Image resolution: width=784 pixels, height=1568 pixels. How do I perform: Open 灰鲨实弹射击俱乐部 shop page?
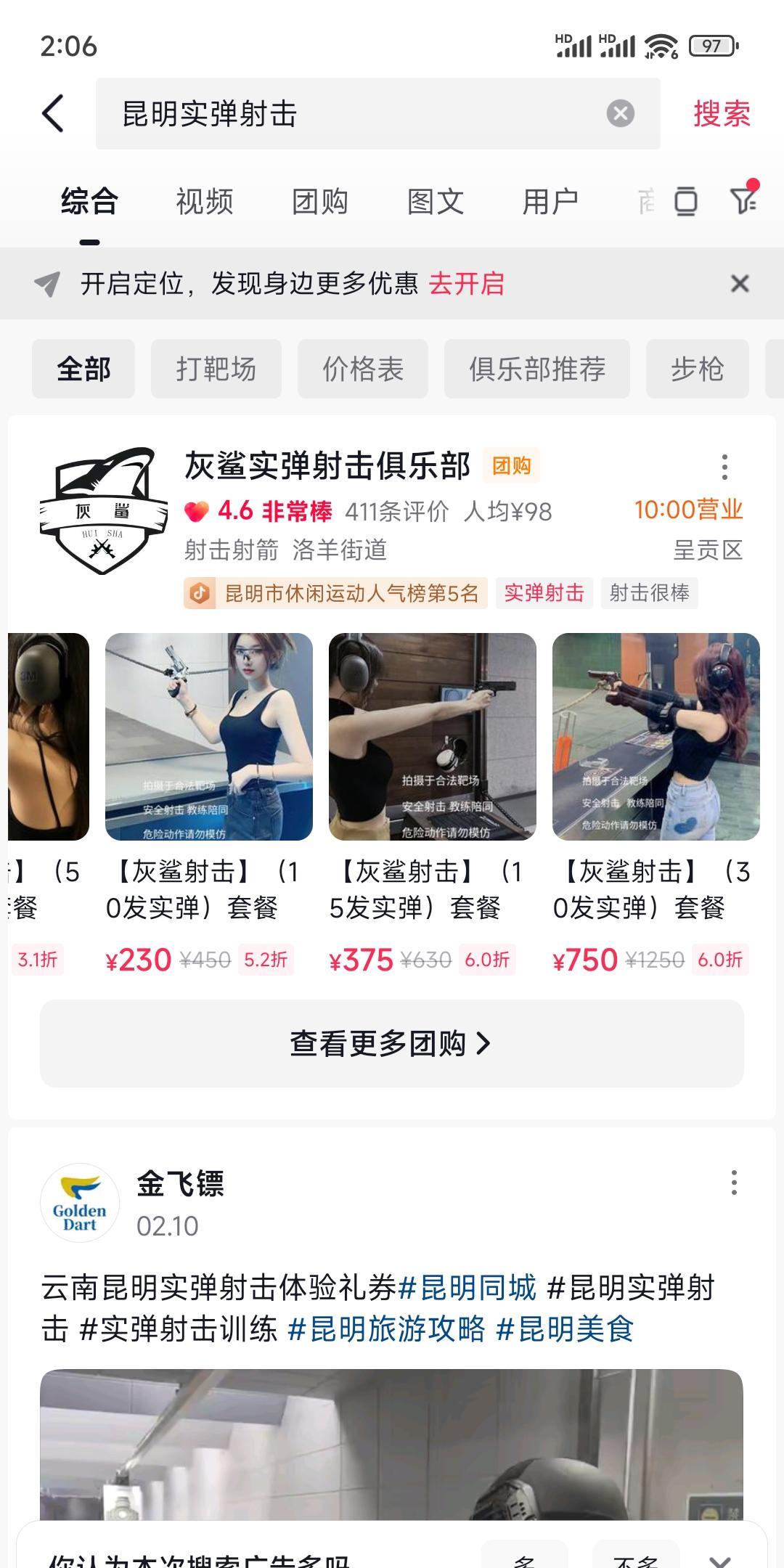327,466
